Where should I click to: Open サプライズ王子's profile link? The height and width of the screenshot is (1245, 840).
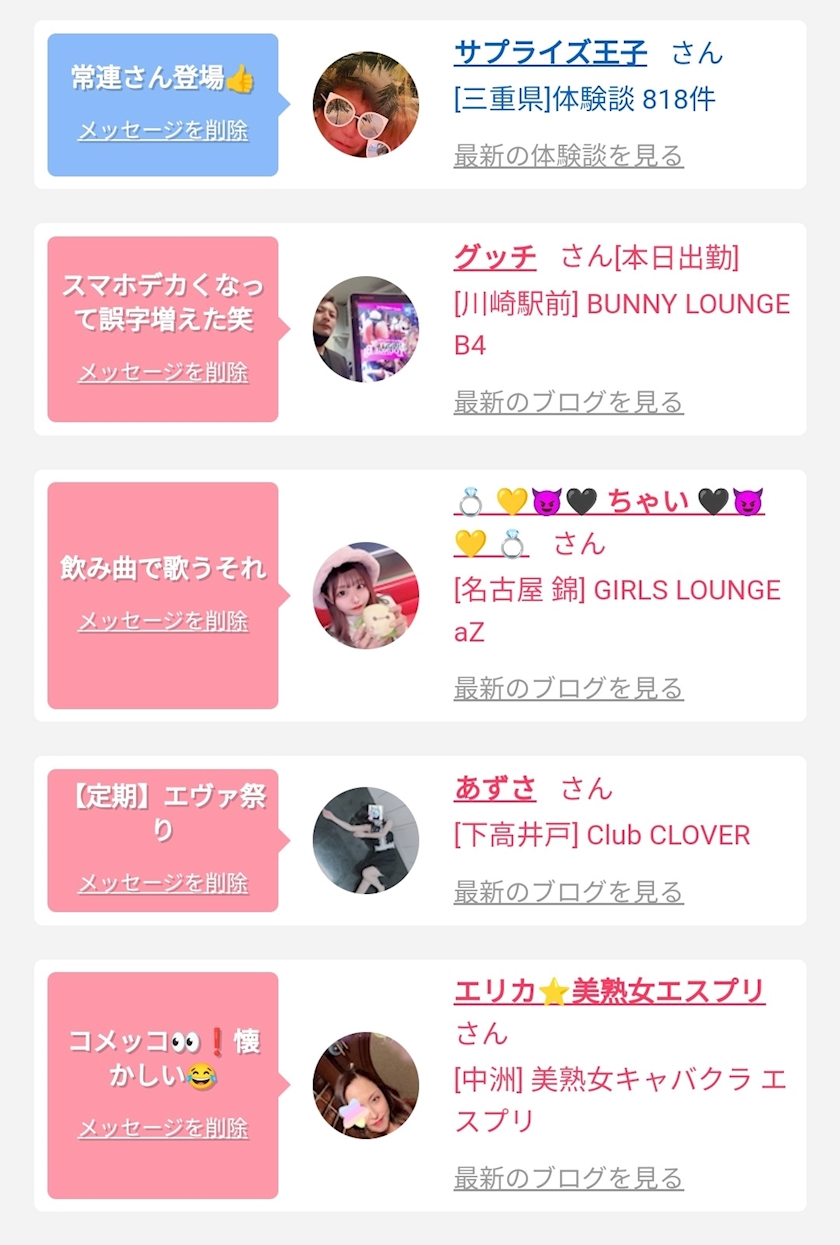pyautogui.click(x=550, y=52)
